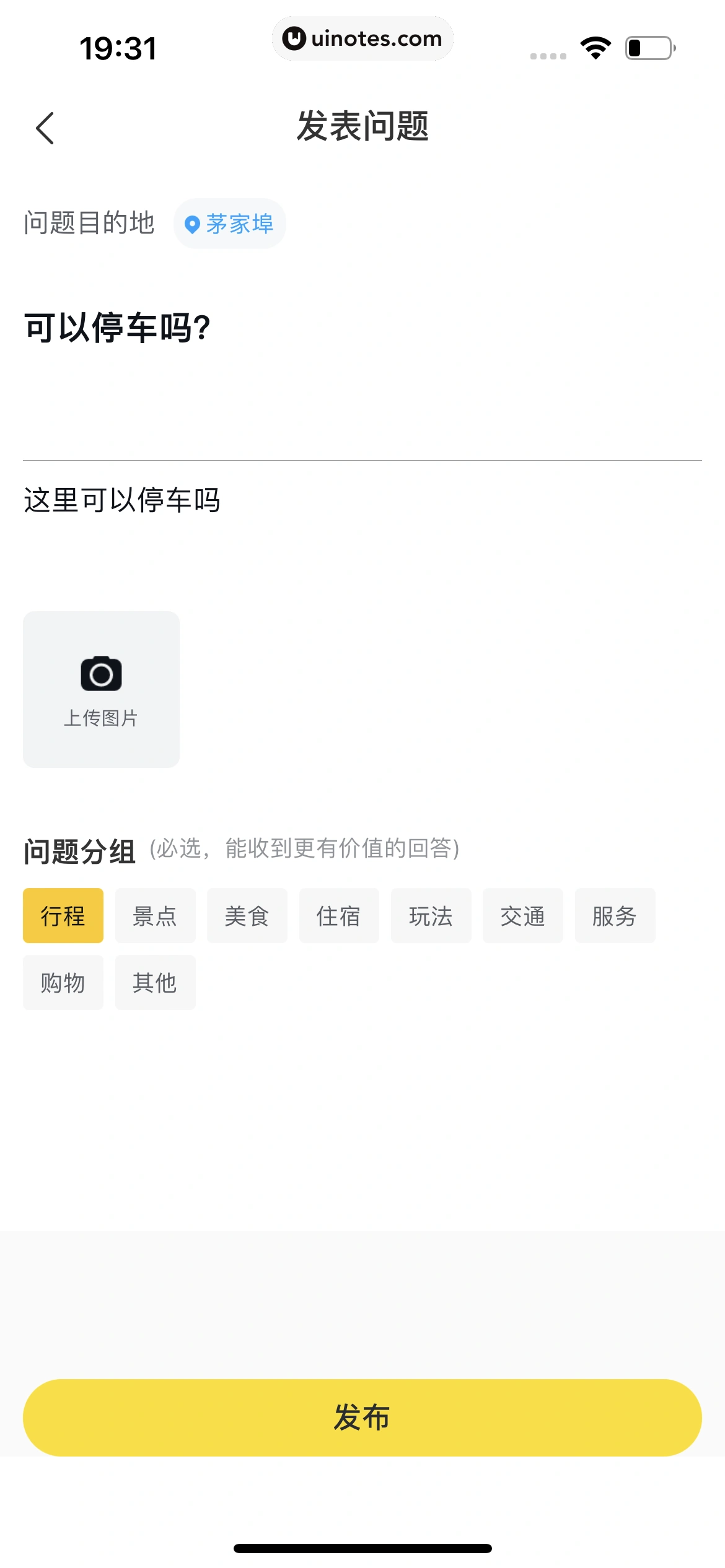
Task: Choose the 景点 group
Action: point(155,915)
